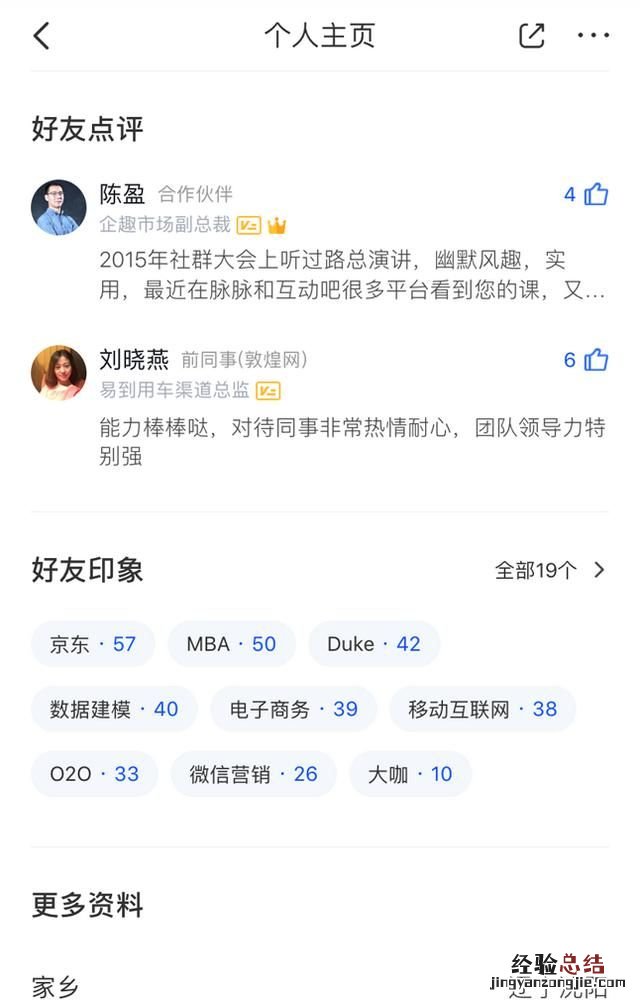Choose the O2O impression tag
Viewport: 640px width, 1001px height.
click(x=94, y=774)
